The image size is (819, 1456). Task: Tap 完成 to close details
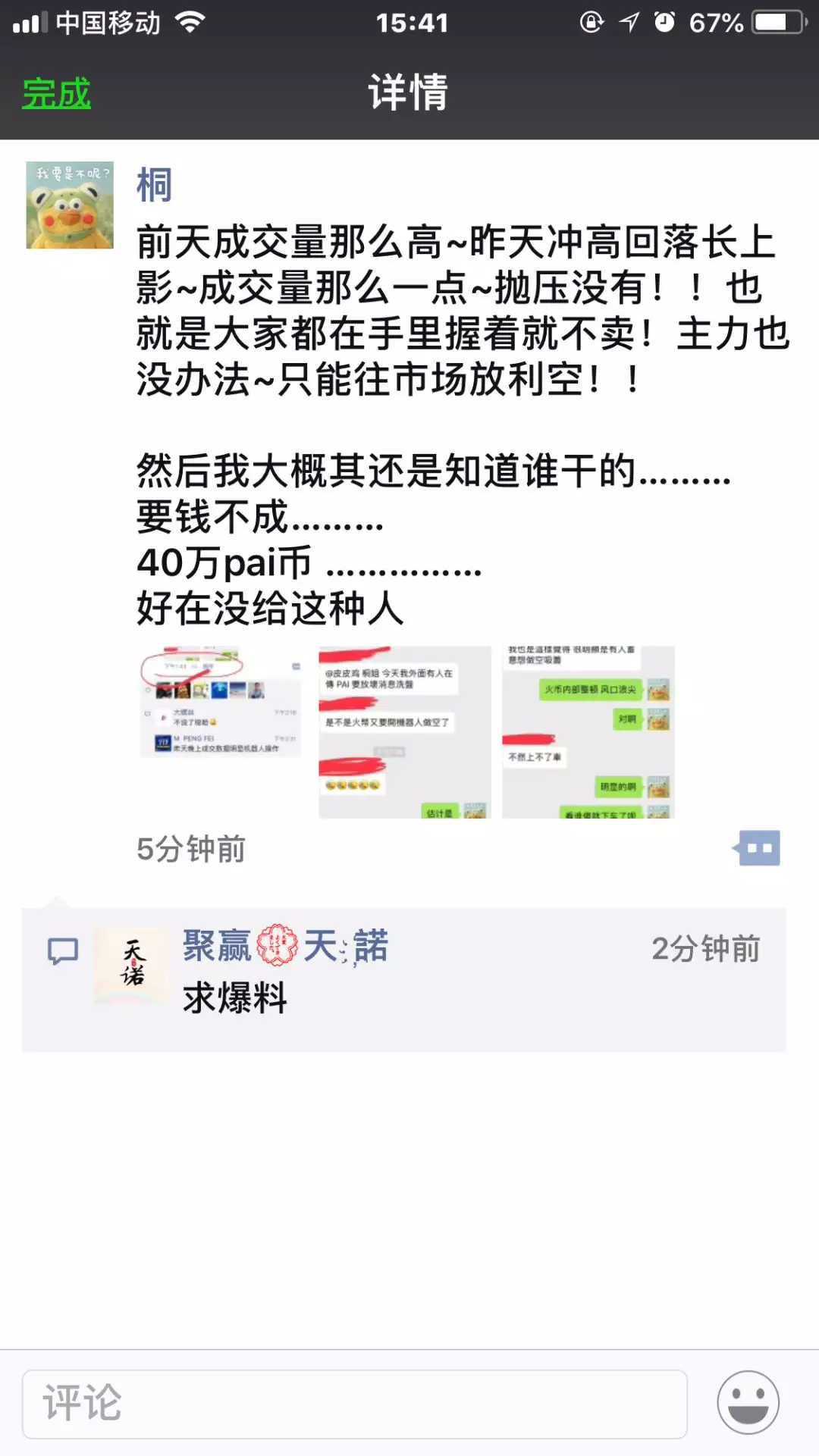(56, 94)
